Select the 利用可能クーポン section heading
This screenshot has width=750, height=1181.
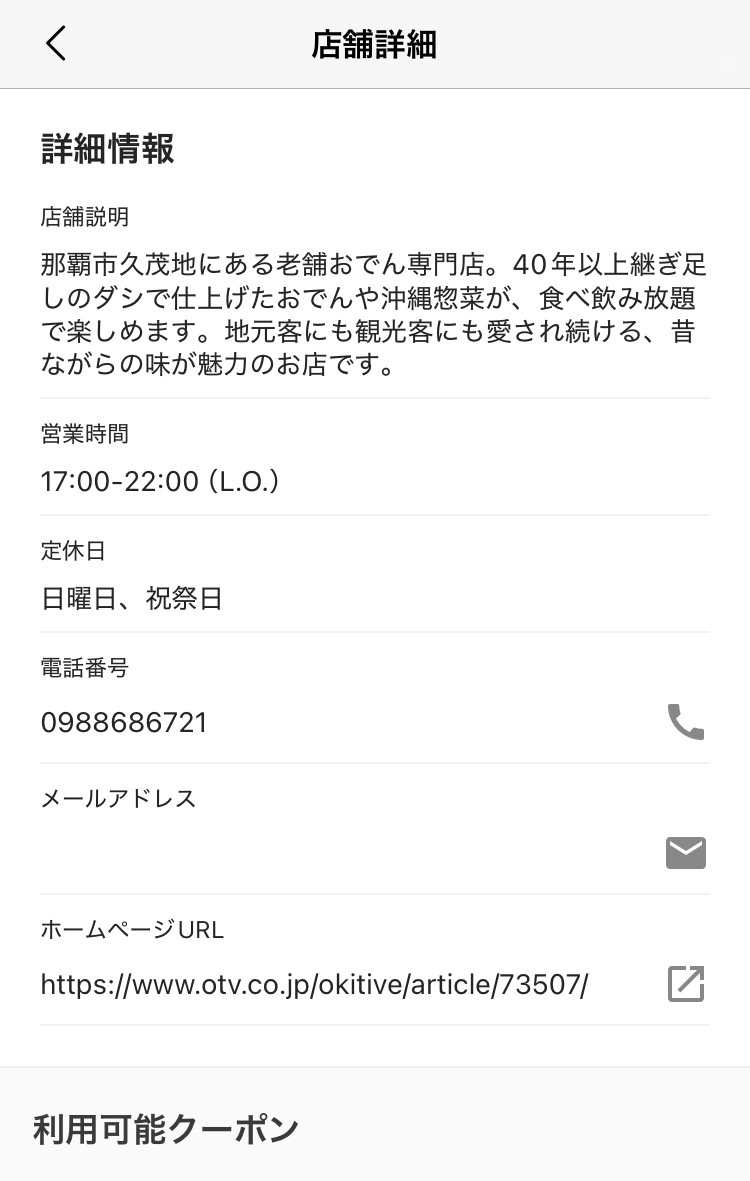[x=167, y=1128]
